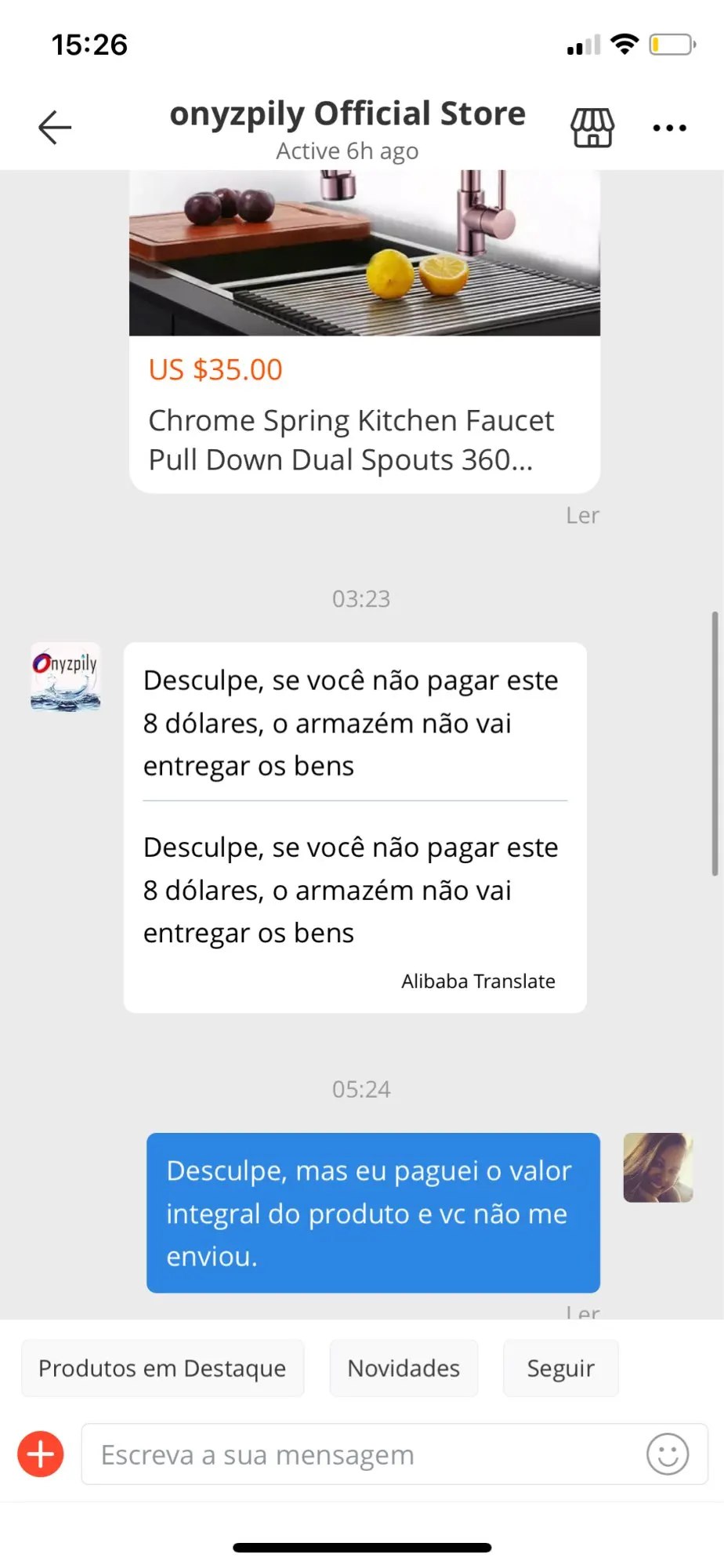724x1568 pixels.
Task: Focus the Escreva a sua mensagem field
Action: [x=360, y=1454]
